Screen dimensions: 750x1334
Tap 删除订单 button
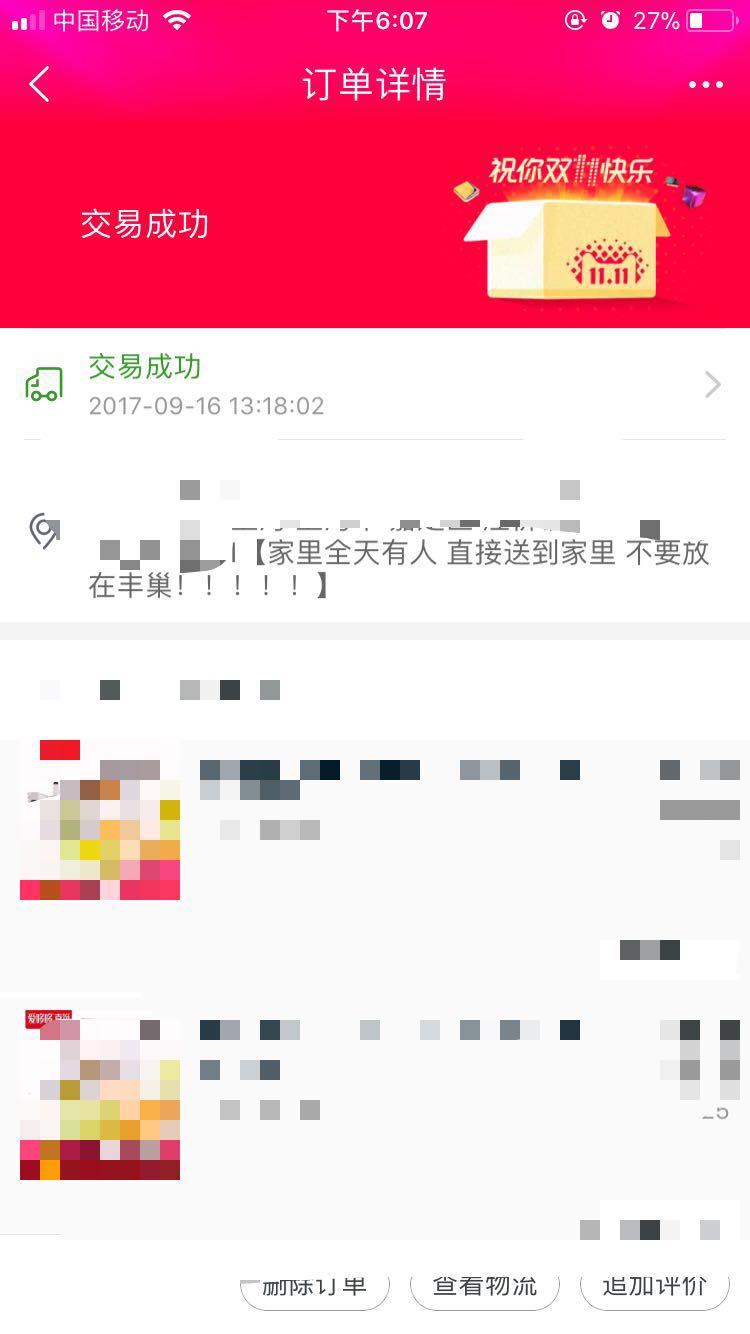pyautogui.click(x=315, y=1286)
